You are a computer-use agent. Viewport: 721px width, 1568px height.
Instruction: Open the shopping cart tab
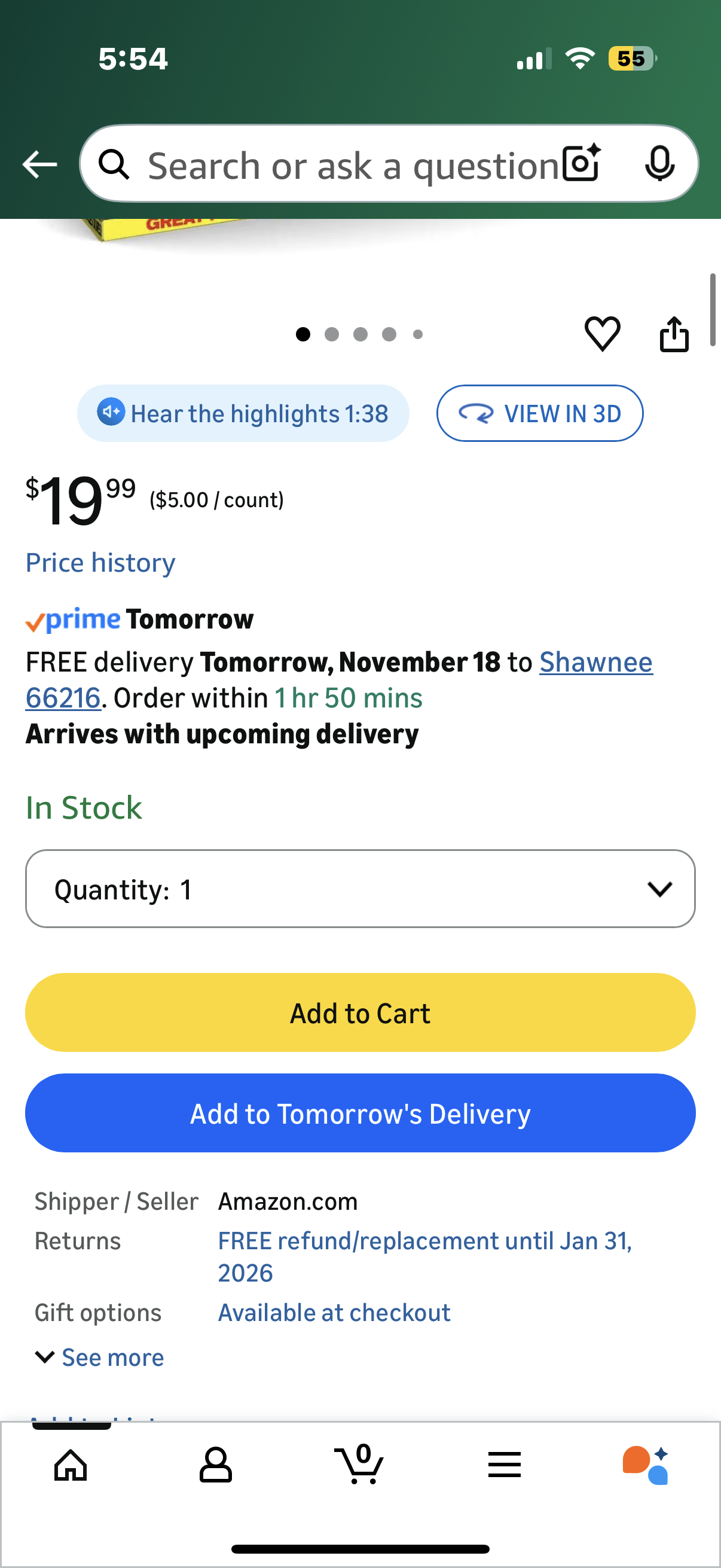360,1465
